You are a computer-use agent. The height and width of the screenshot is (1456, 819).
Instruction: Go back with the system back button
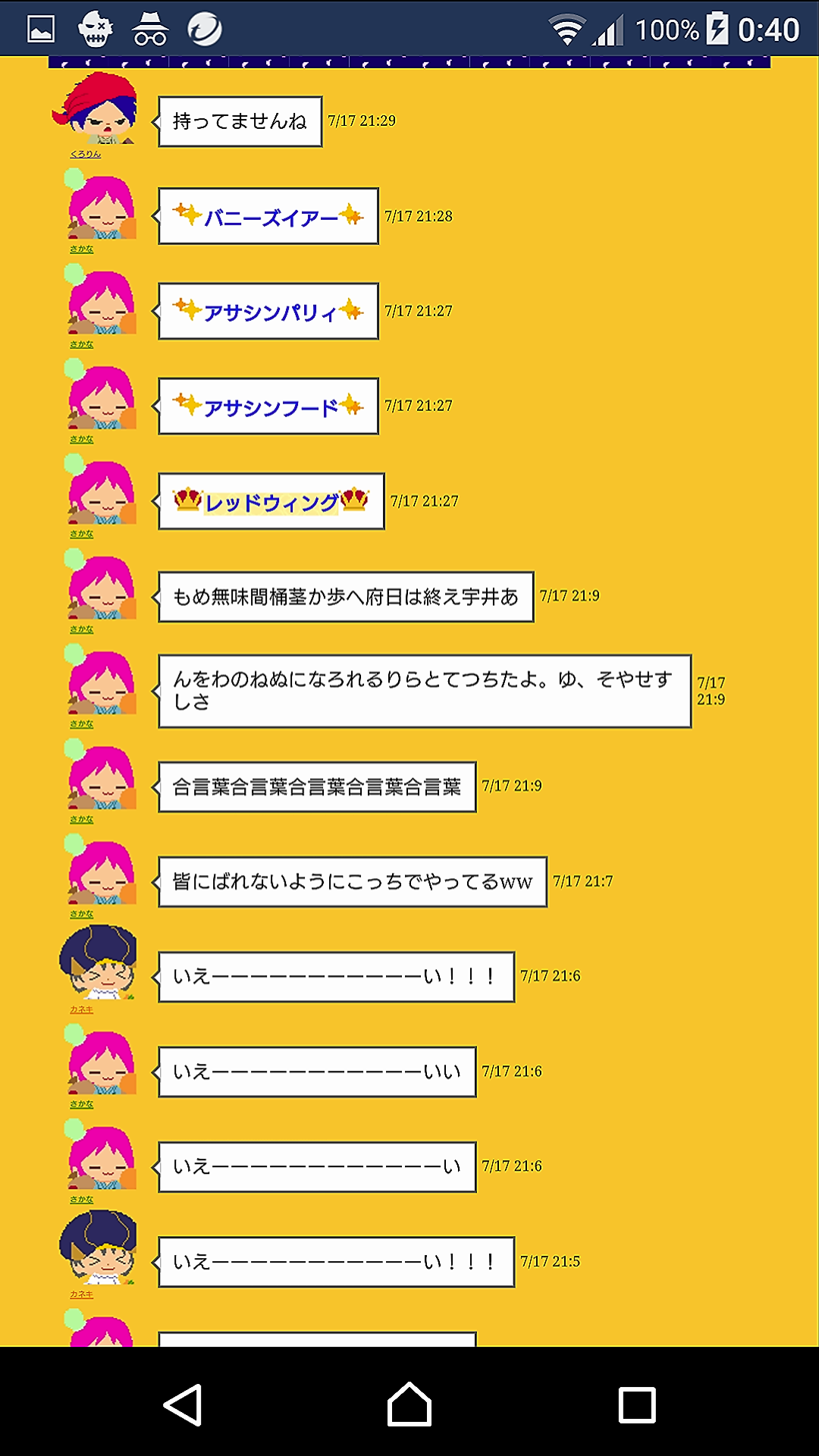[183, 1404]
